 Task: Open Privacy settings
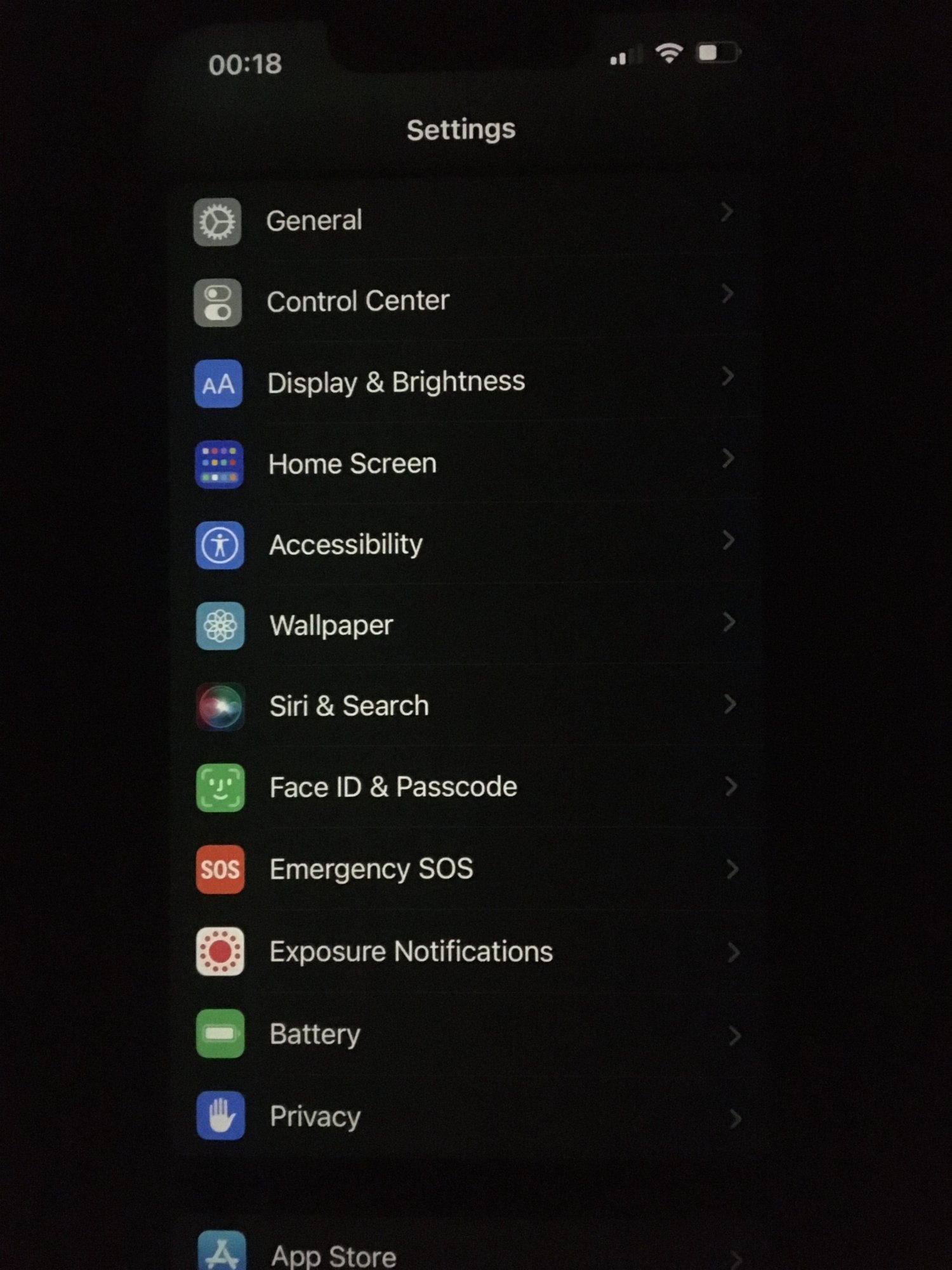click(x=315, y=1116)
